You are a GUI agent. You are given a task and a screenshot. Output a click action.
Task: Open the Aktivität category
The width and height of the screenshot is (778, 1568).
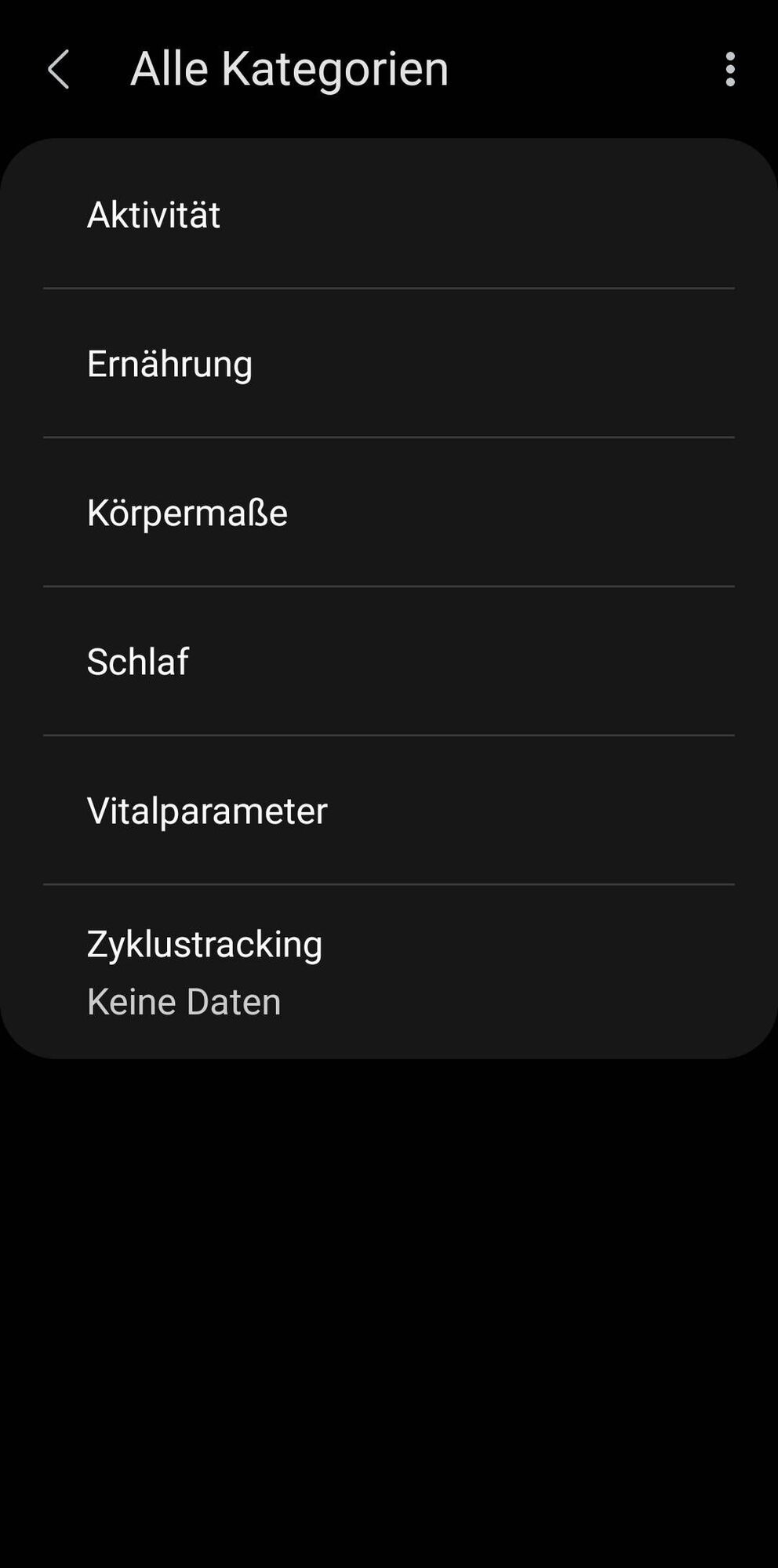389,215
